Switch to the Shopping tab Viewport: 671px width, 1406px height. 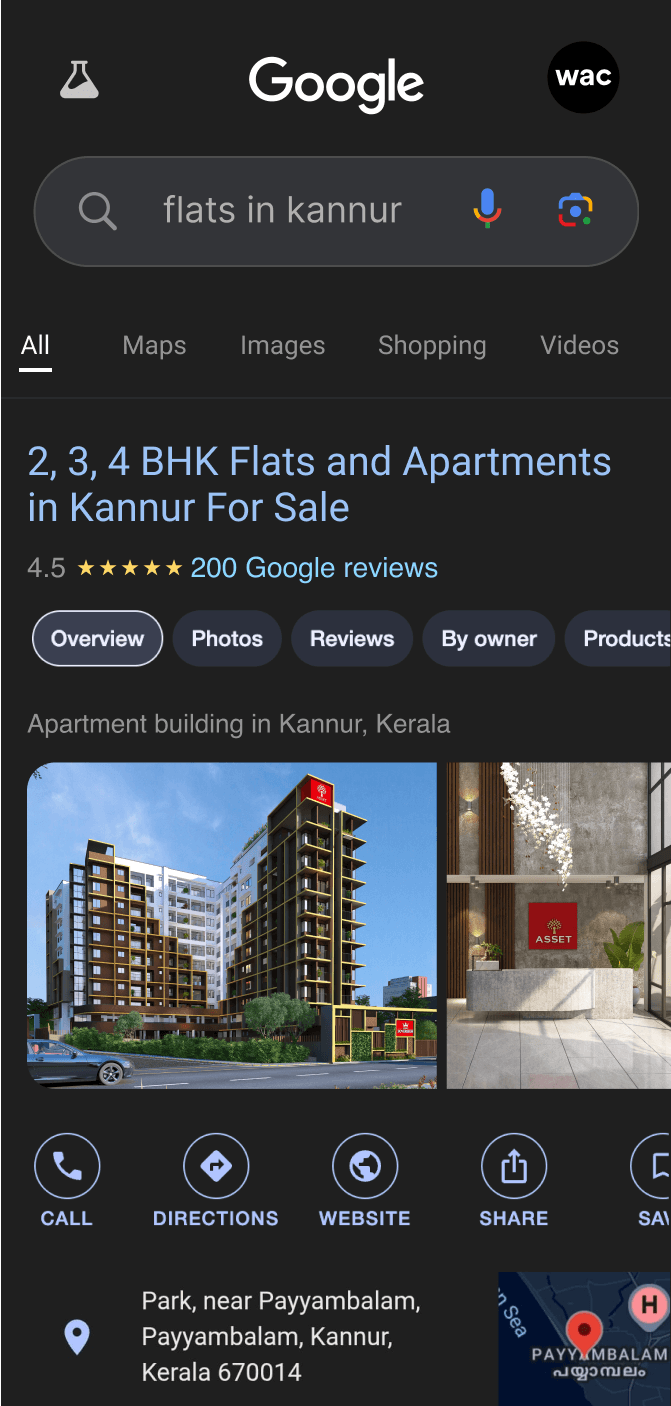432,346
